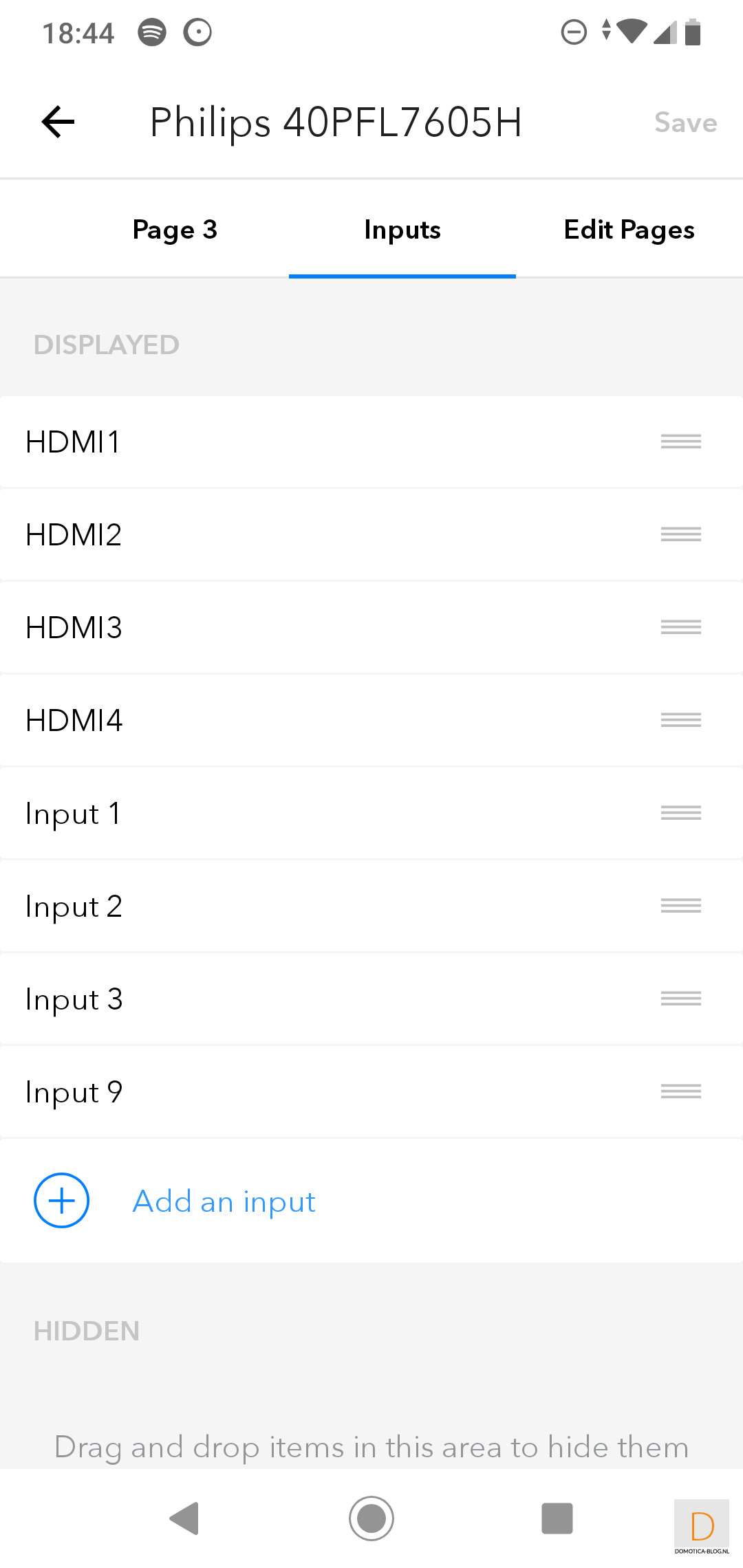This screenshot has width=743, height=1568.
Task: Select the Inputs tab
Action: [402, 230]
